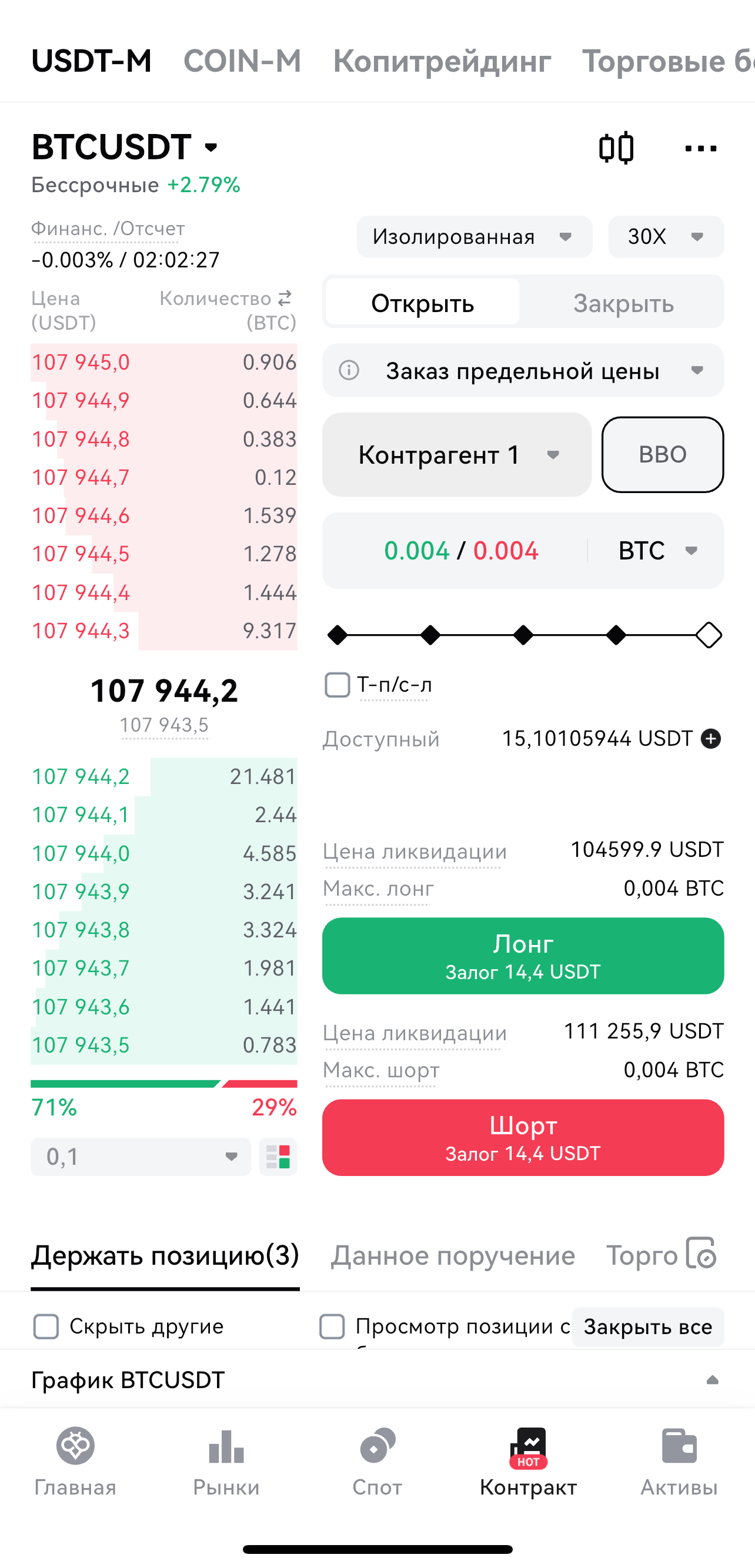Tap the Закрыть все button
755x1568 pixels.
[x=647, y=1326]
